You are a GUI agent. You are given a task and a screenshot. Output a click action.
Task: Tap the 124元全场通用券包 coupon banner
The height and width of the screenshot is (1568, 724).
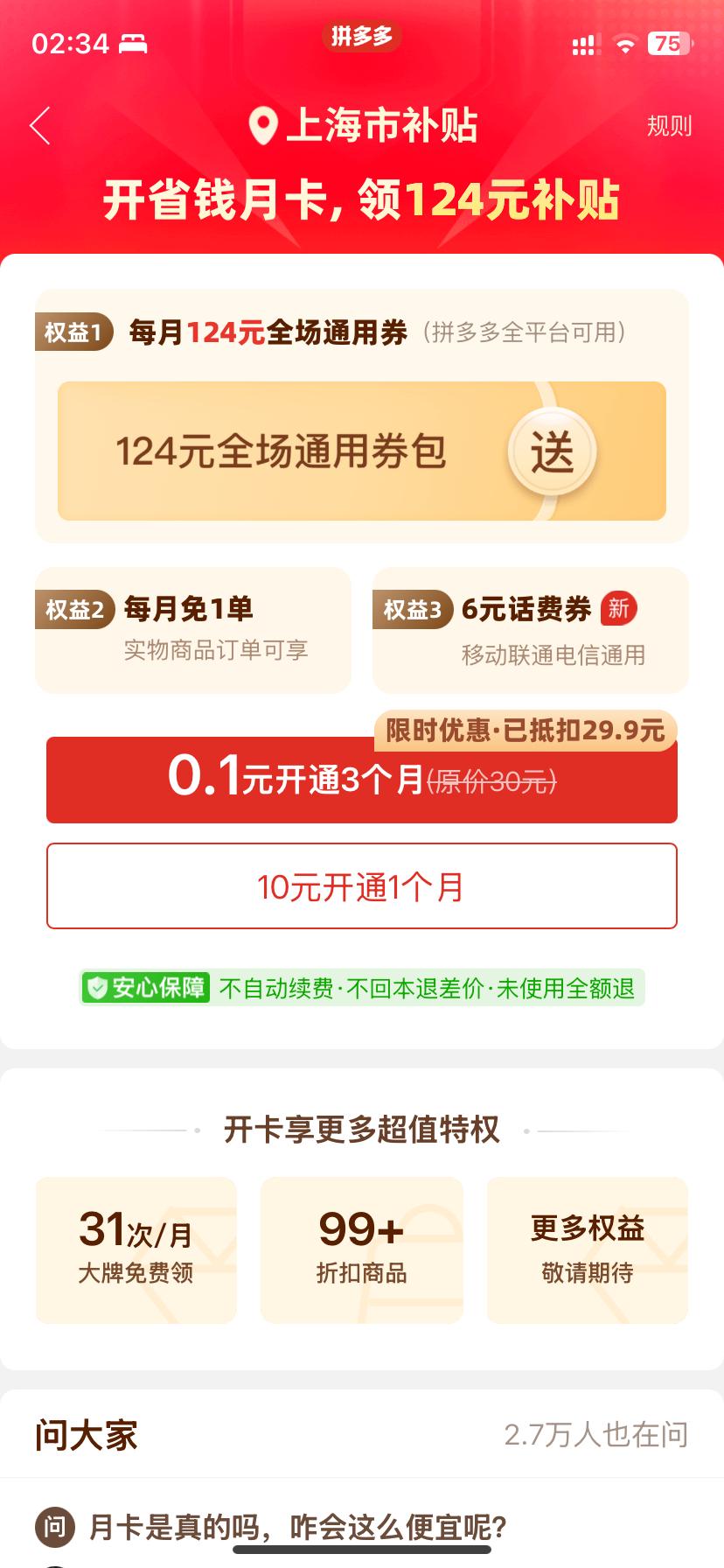point(362,451)
